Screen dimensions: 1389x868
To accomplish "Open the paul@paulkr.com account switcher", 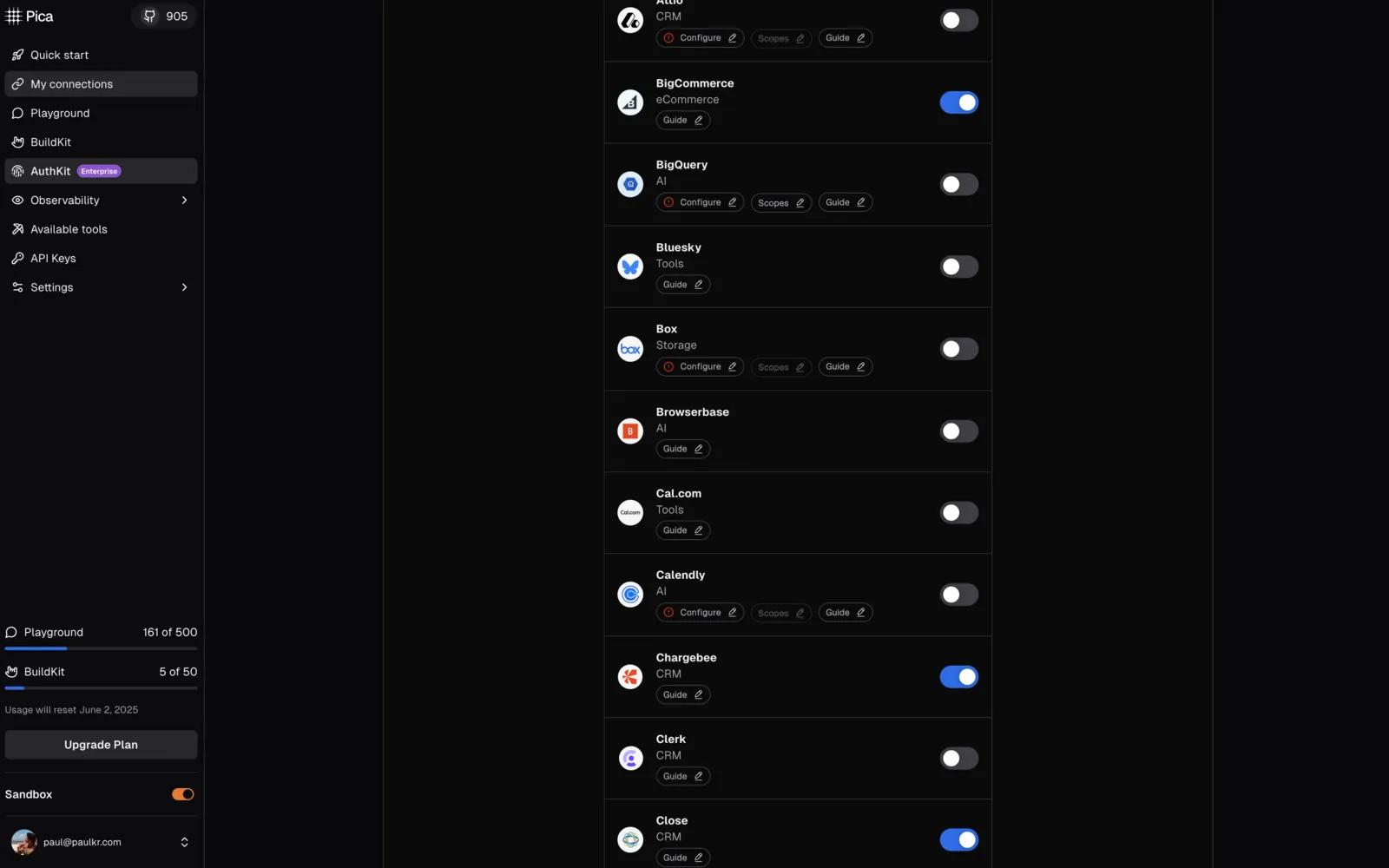I will click(x=101, y=842).
